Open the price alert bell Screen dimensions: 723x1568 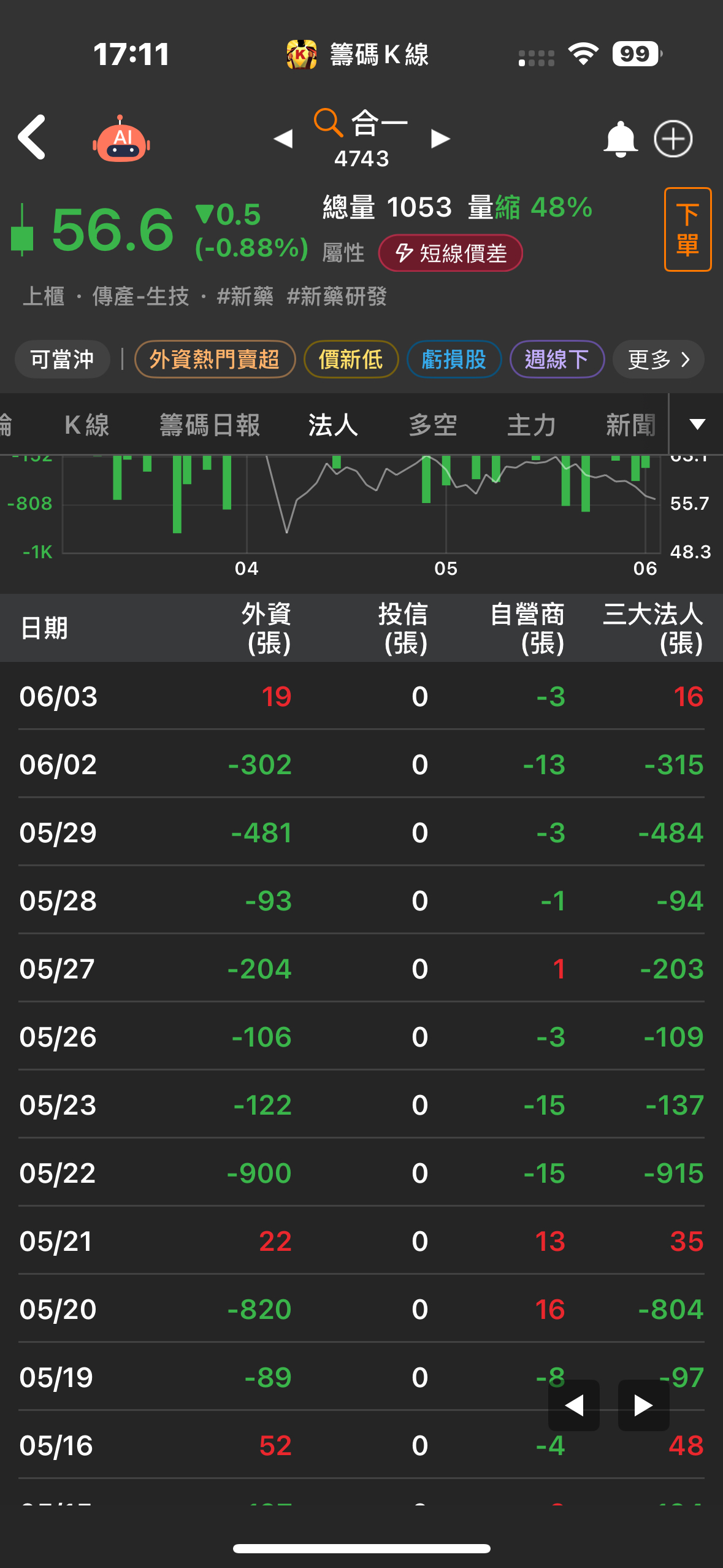pyautogui.click(x=620, y=139)
